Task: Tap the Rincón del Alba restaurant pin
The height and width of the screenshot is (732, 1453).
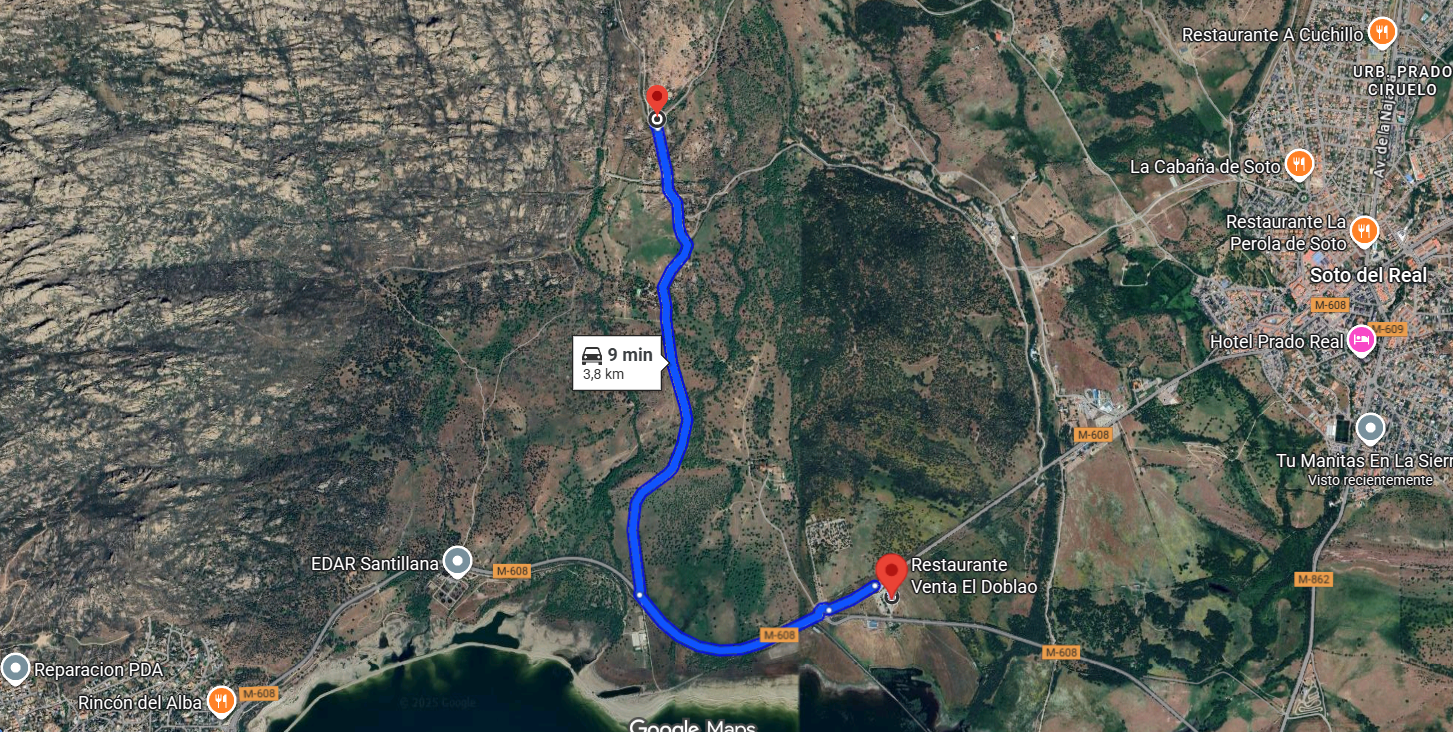Action: 221,700
